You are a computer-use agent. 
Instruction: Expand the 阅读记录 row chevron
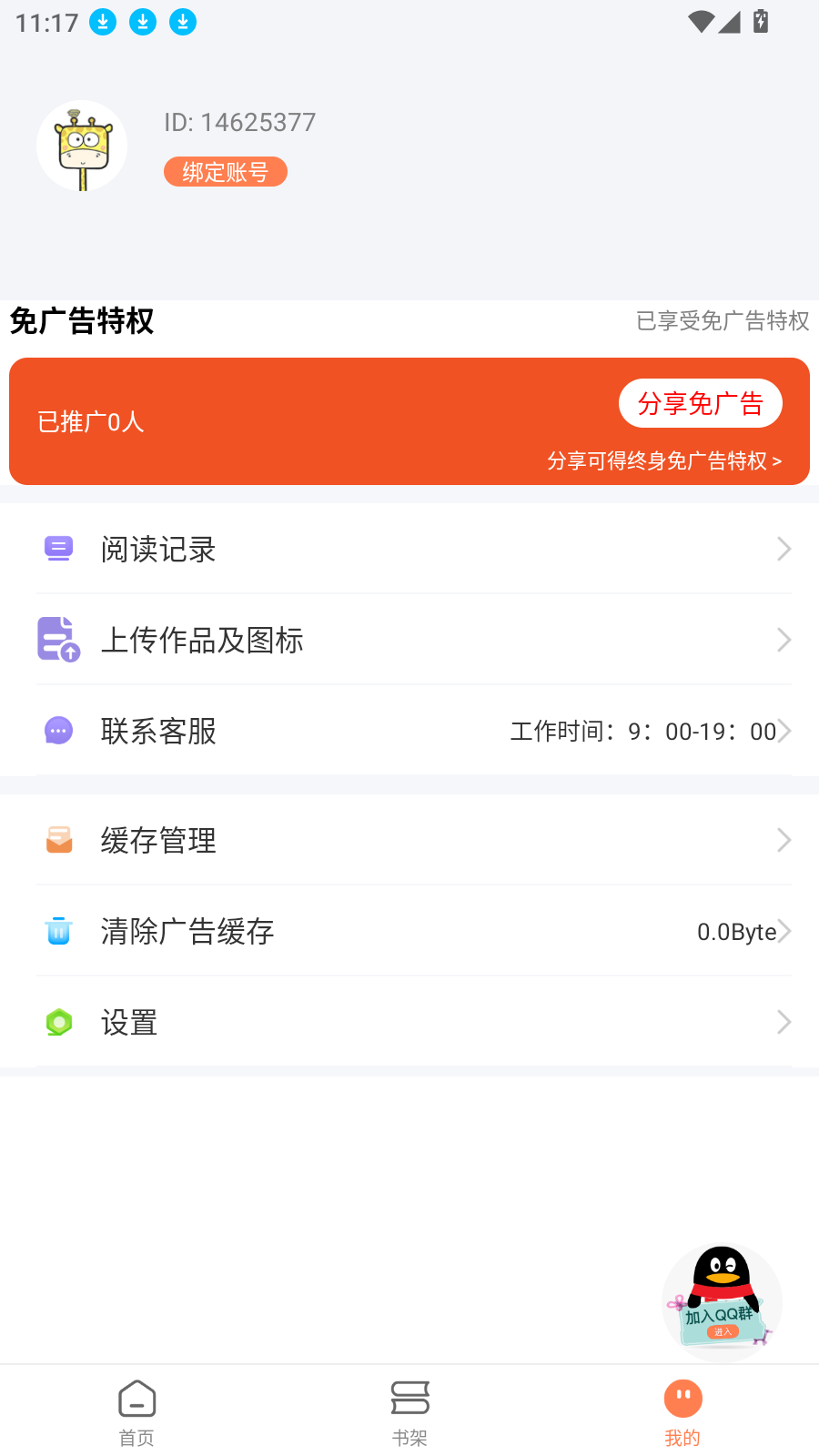[x=784, y=549]
